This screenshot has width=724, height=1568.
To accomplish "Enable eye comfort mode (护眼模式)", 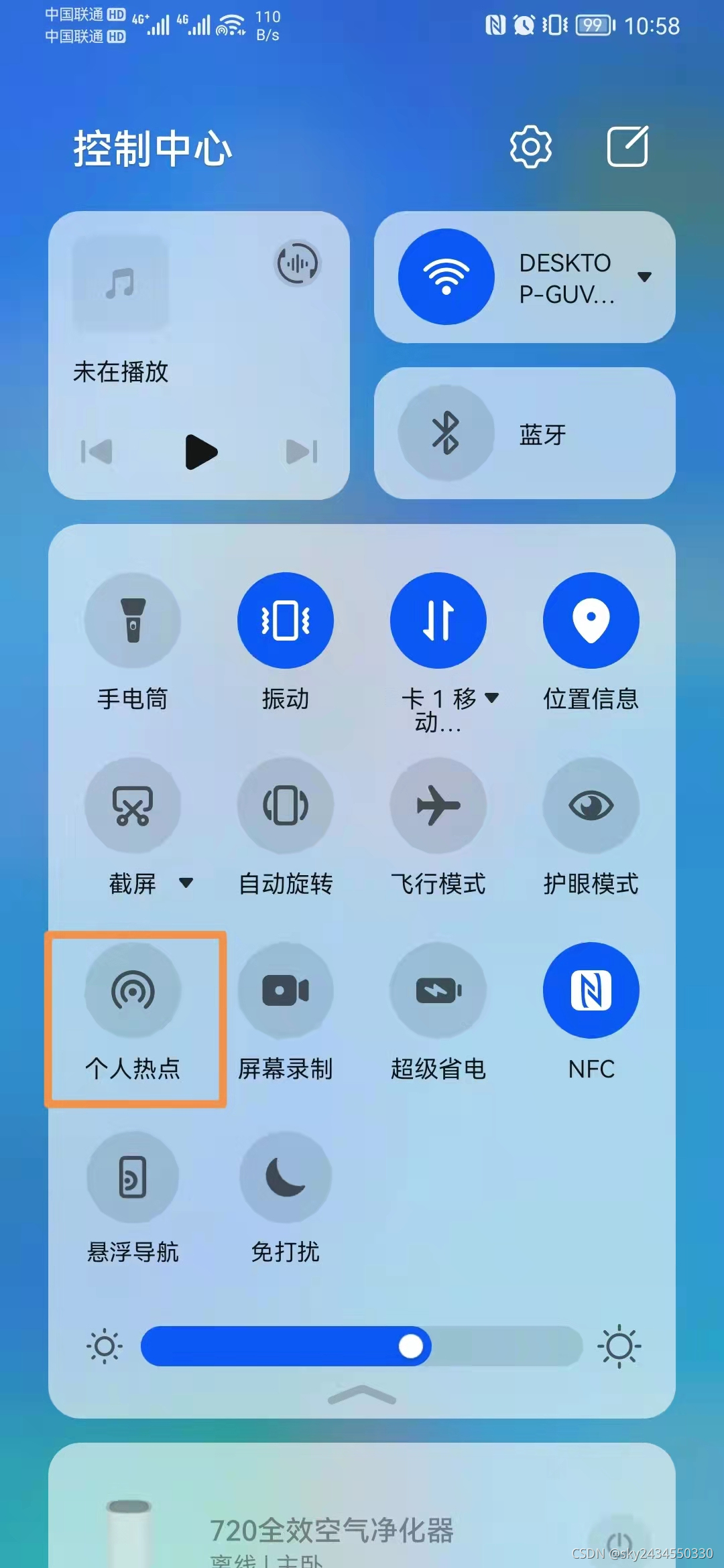I will point(591,805).
